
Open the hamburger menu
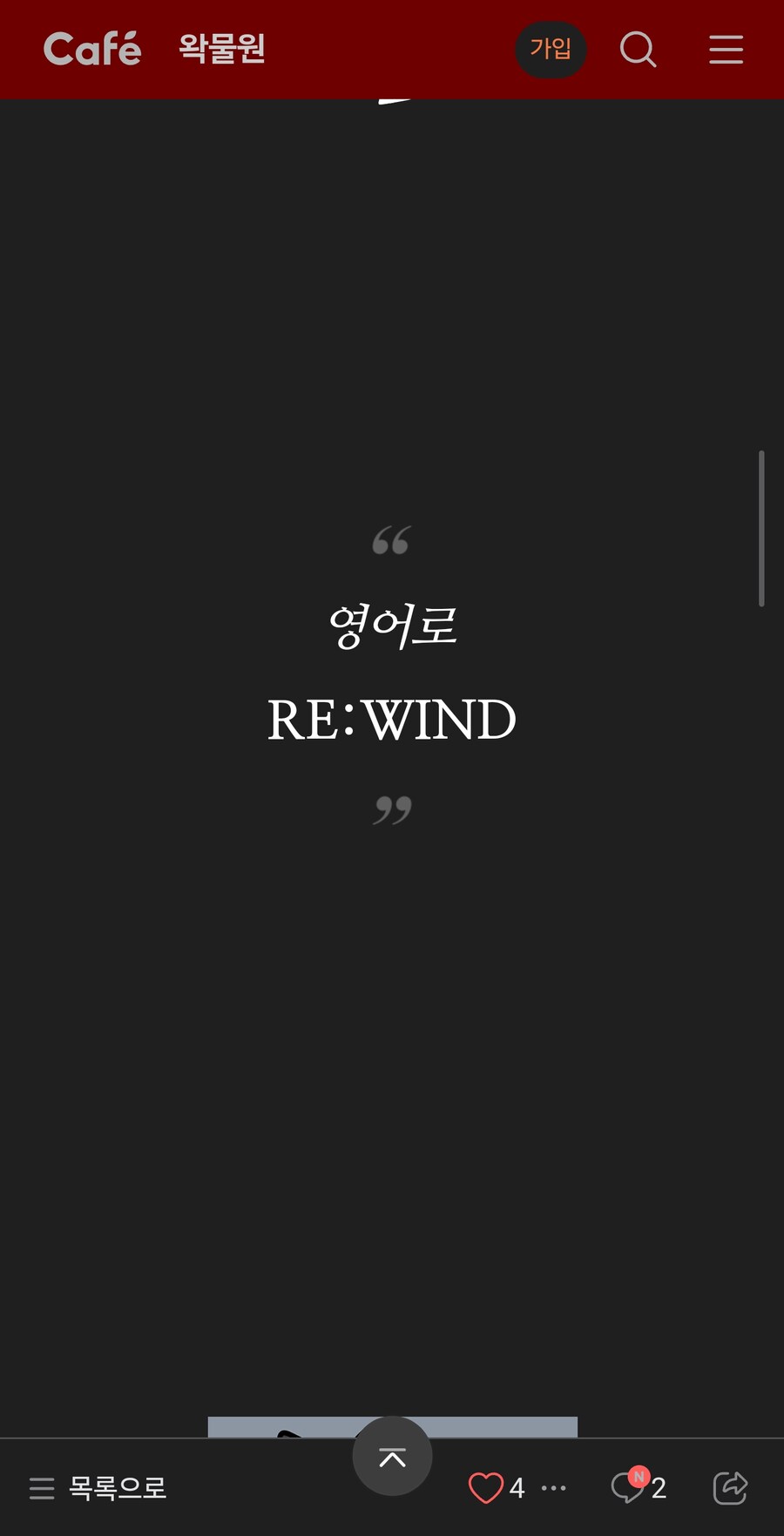tap(726, 50)
